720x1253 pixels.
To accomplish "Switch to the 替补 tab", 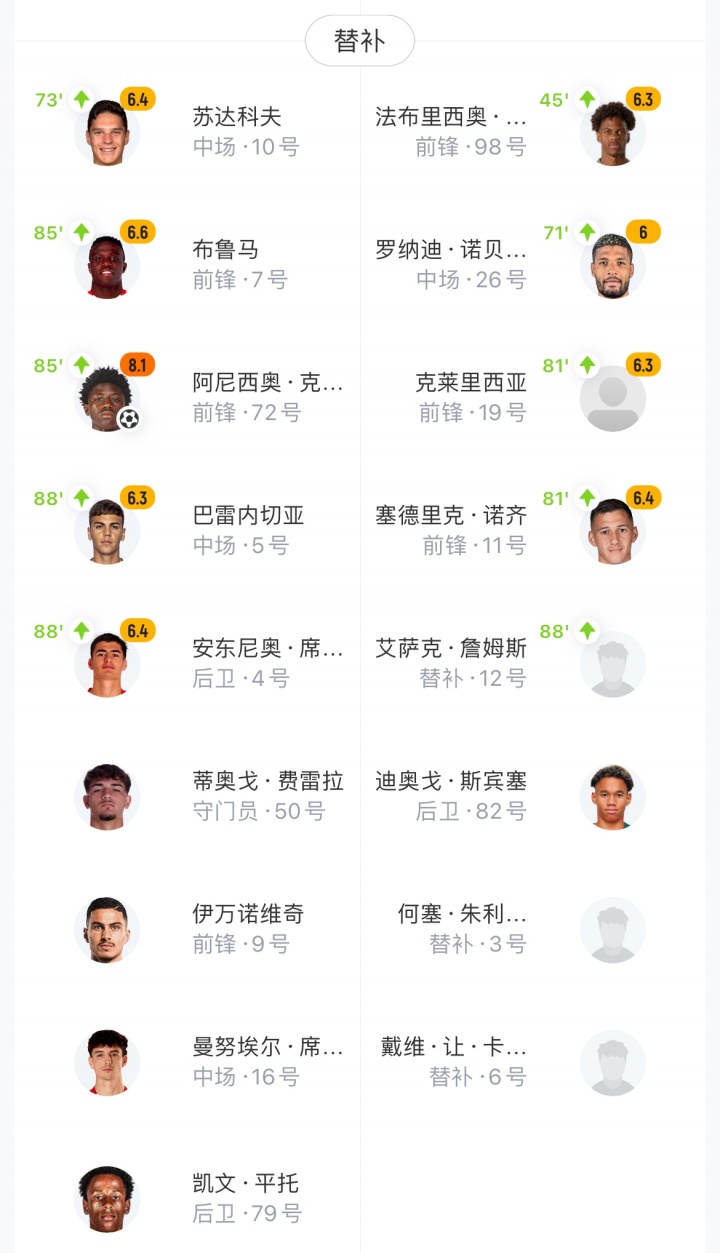I will point(360,41).
